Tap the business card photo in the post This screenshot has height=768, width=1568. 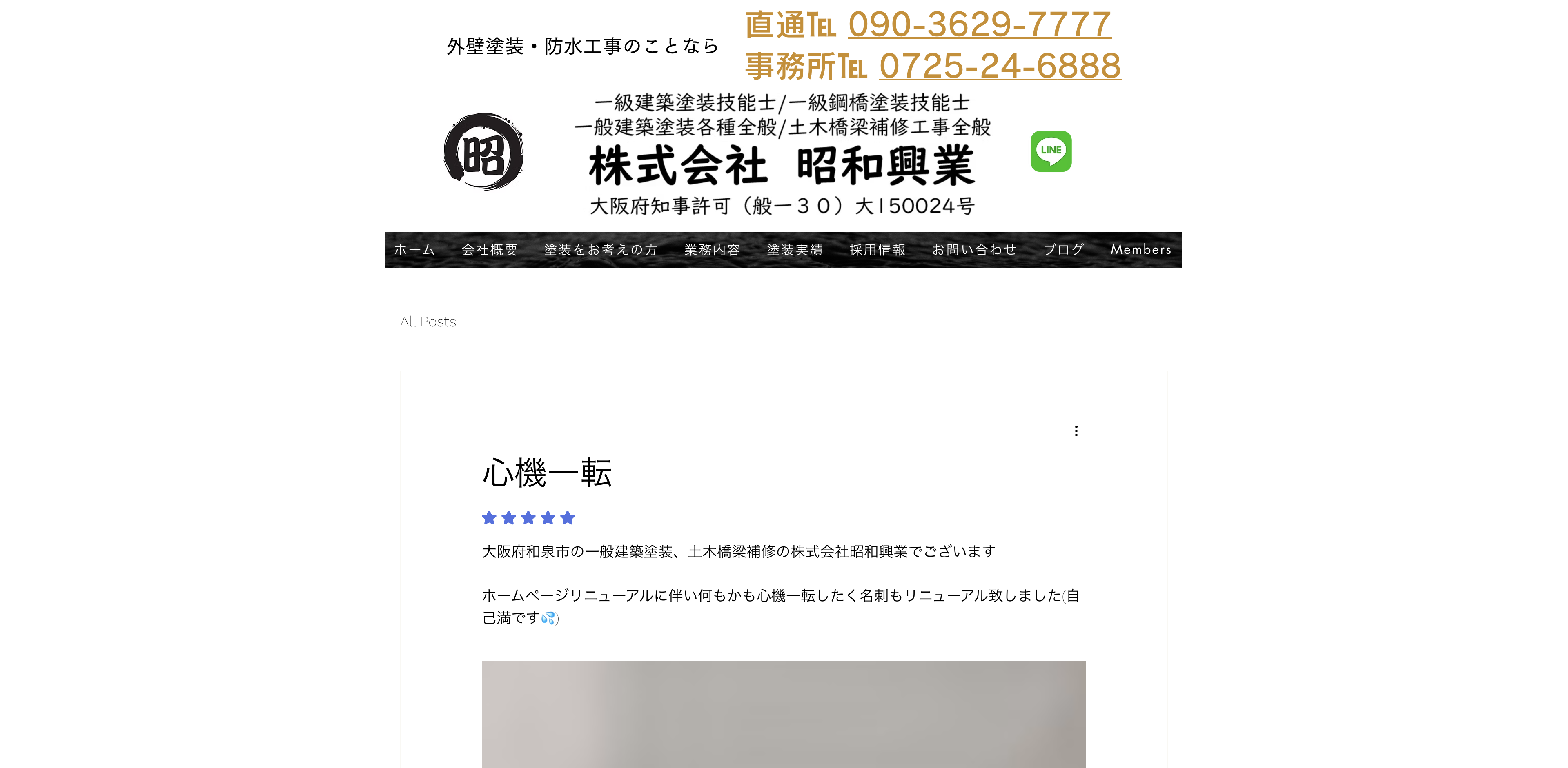click(x=784, y=714)
